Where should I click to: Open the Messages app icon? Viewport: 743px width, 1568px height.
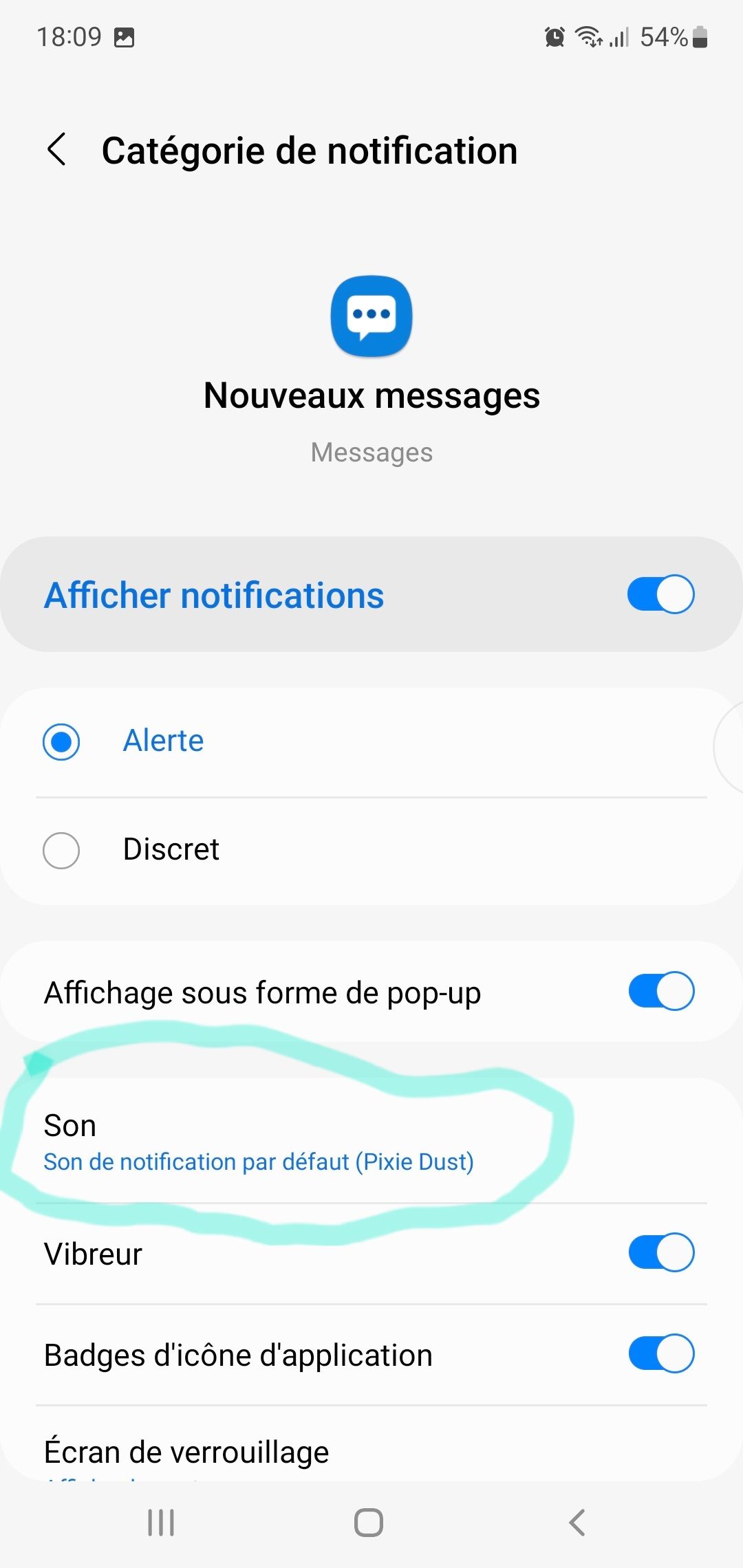pos(371,316)
